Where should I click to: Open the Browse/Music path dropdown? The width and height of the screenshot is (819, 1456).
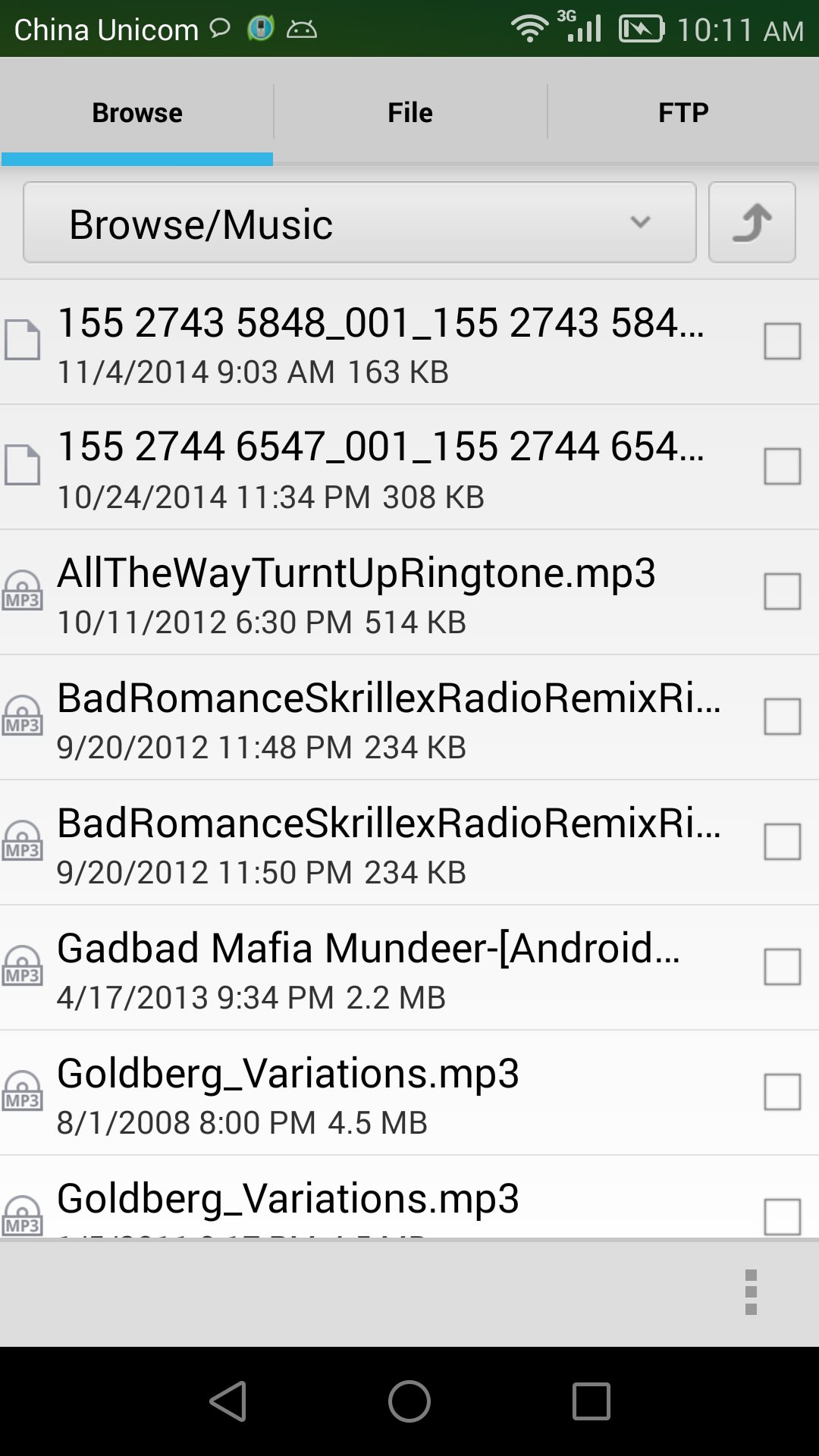[360, 221]
